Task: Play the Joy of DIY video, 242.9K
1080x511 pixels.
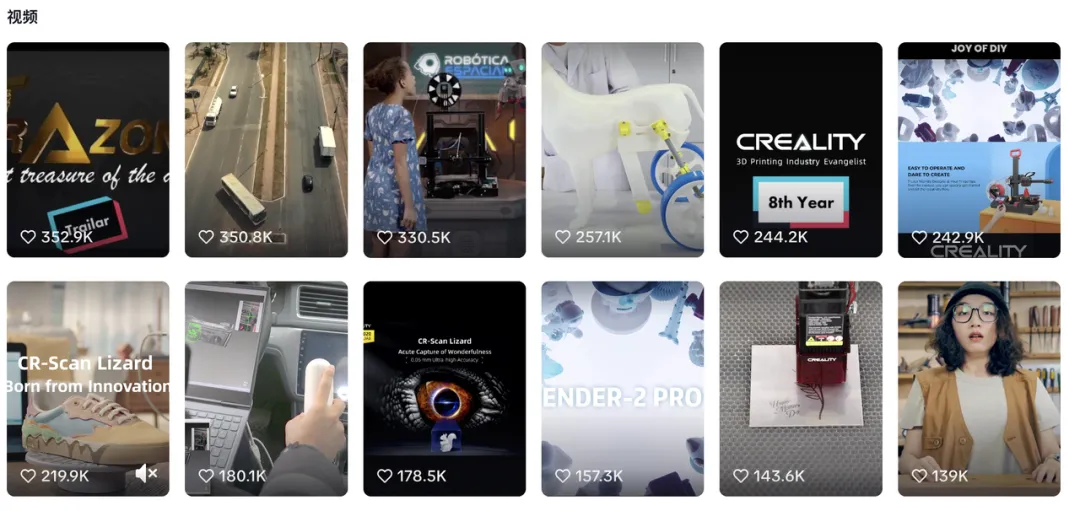Action: click(x=978, y=150)
